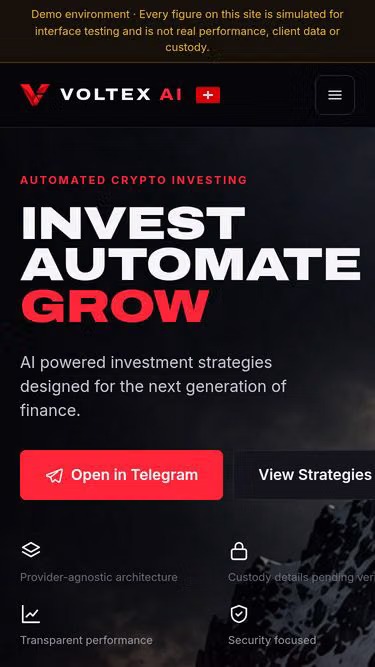Viewport: 375px width, 667px height.
Task: Tap the Open in Telegram button
Action: [122, 475]
